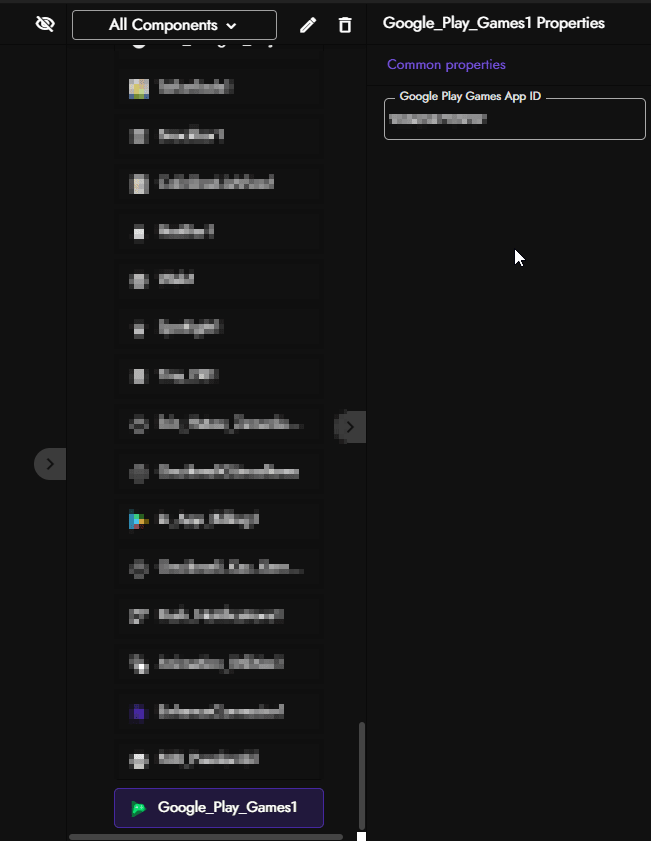Open the All Components dropdown

coord(174,25)
